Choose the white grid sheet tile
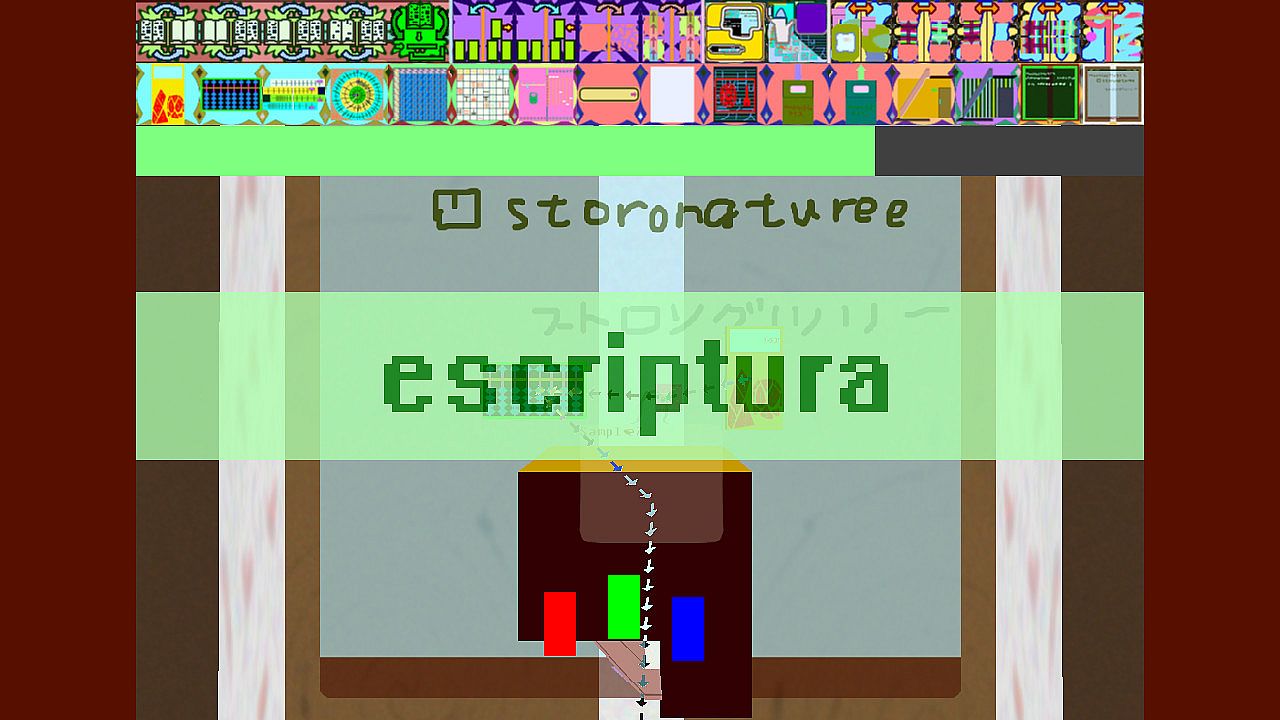 coord(483,96)
